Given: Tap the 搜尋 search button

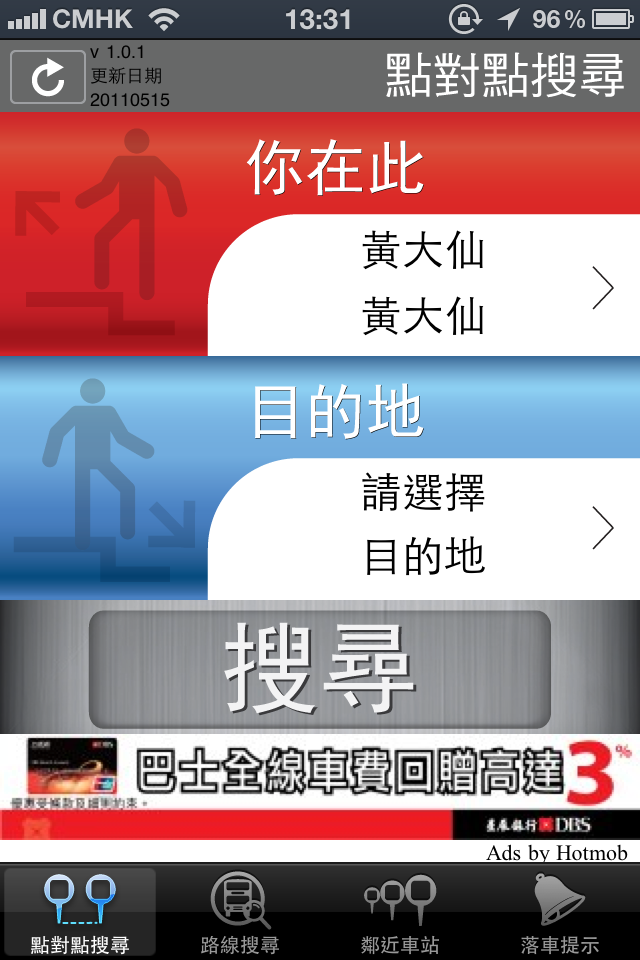Looking at the screenshot, I should point(320,669).
